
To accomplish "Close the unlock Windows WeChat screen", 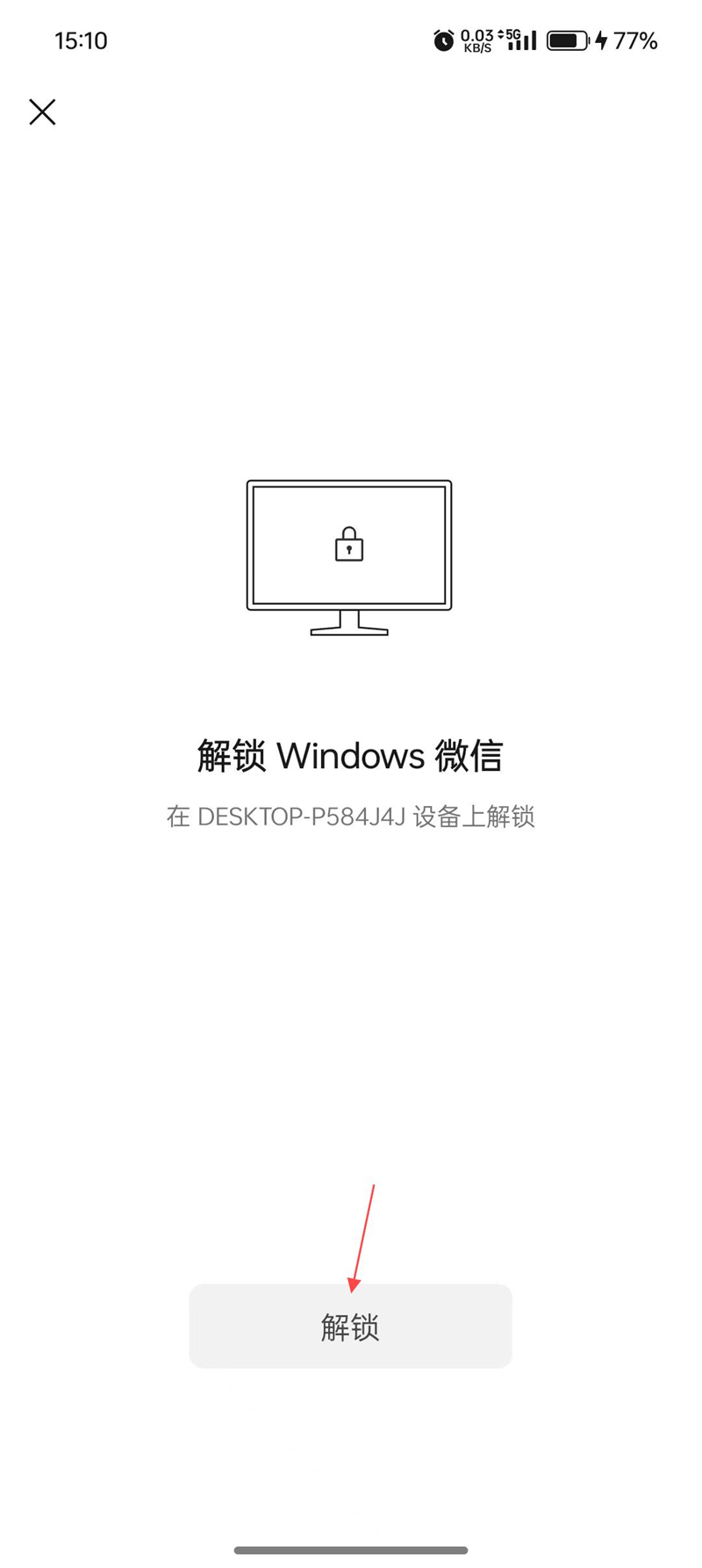I will (42, 112).
